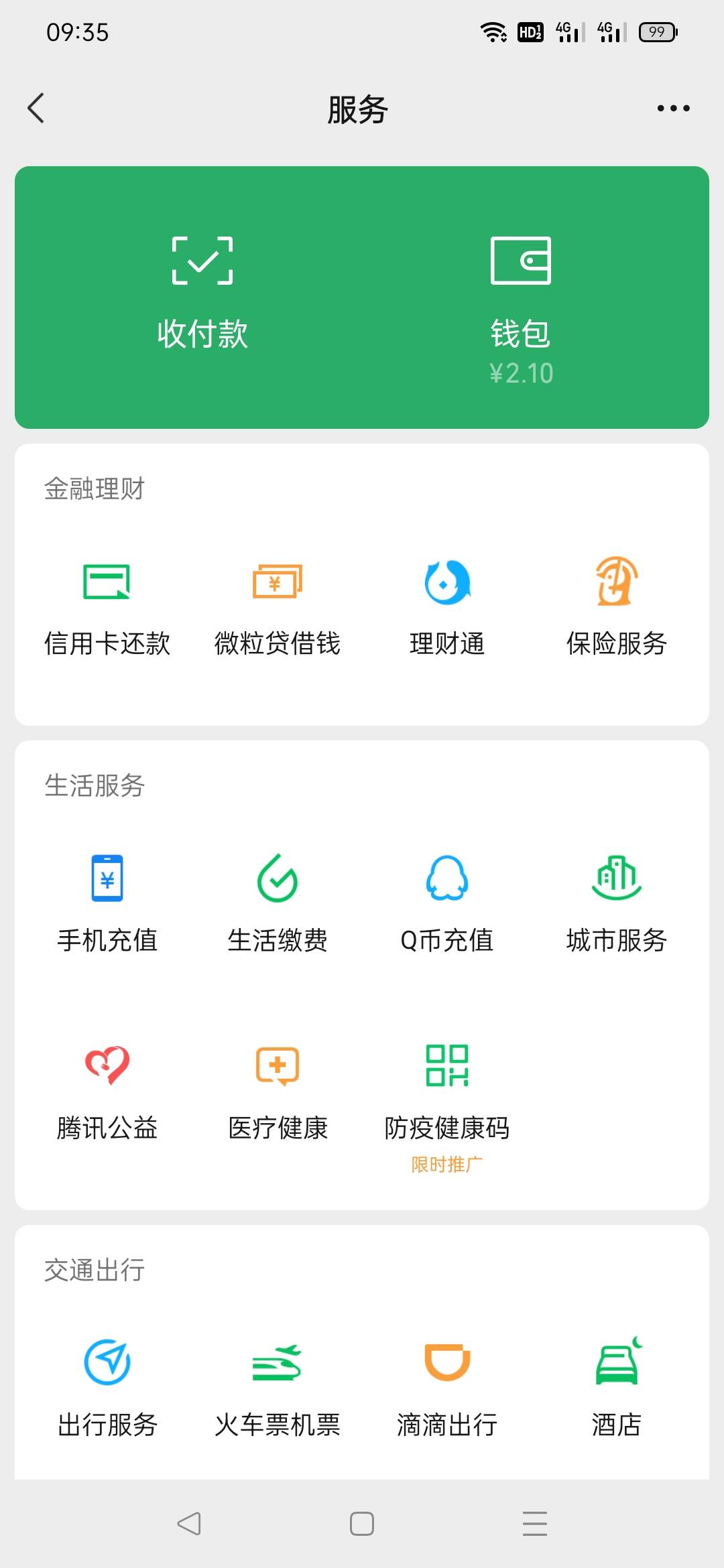Screen dimensions: 724x1568
Task: Open the three-dot overflow menu
Action: pyautogui.click(x=673, y=108)
